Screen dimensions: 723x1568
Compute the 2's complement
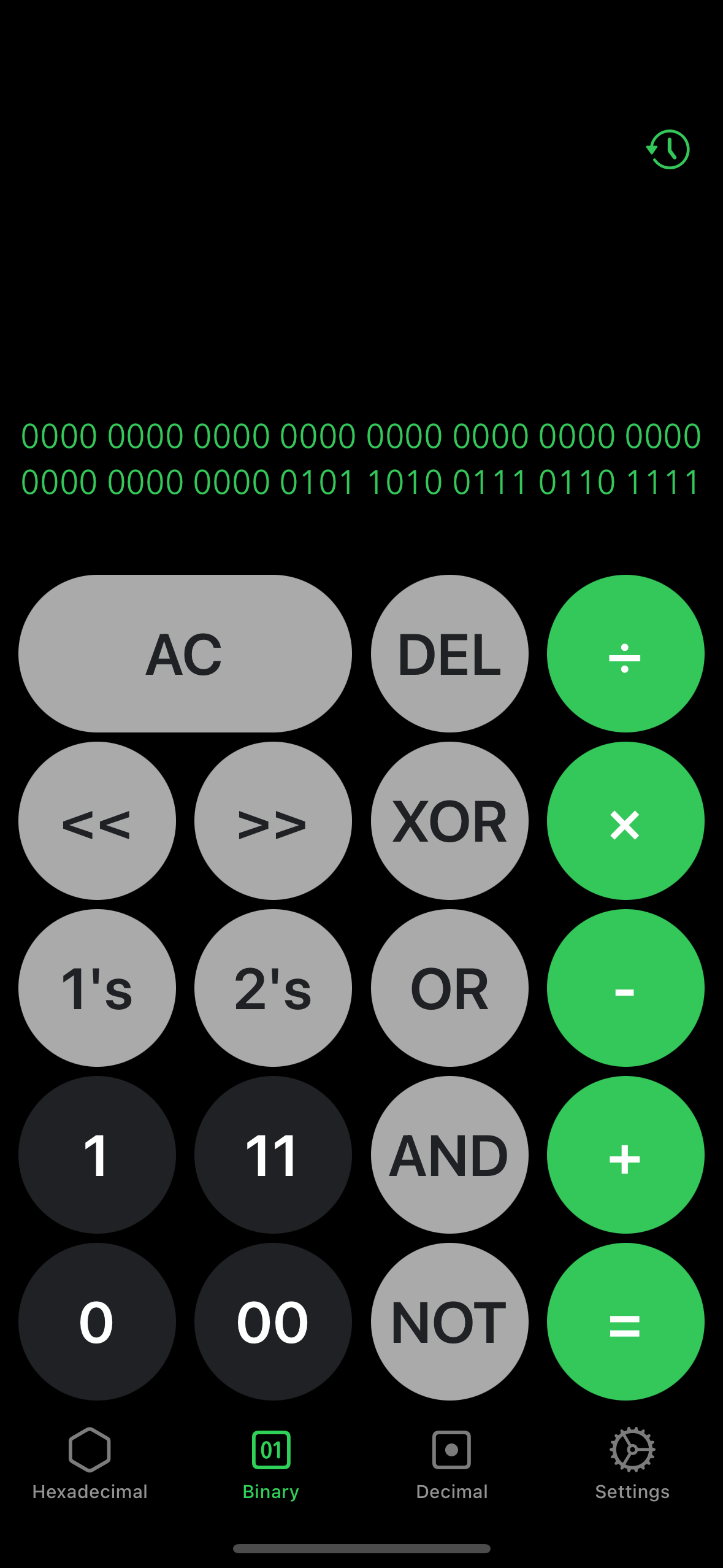(273, 988)
